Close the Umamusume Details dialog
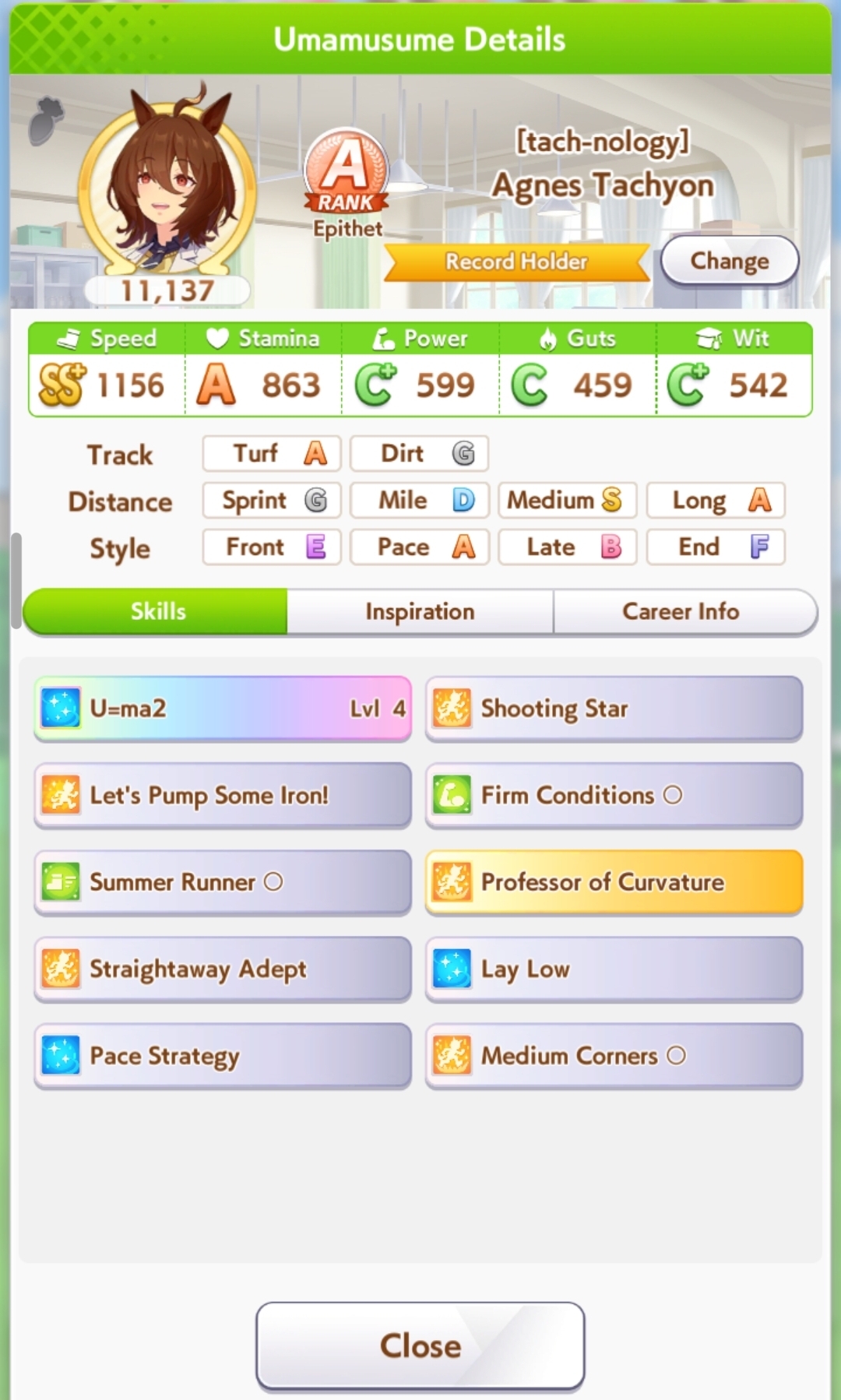This screenshot has width=841, height=1400. 420,1345
